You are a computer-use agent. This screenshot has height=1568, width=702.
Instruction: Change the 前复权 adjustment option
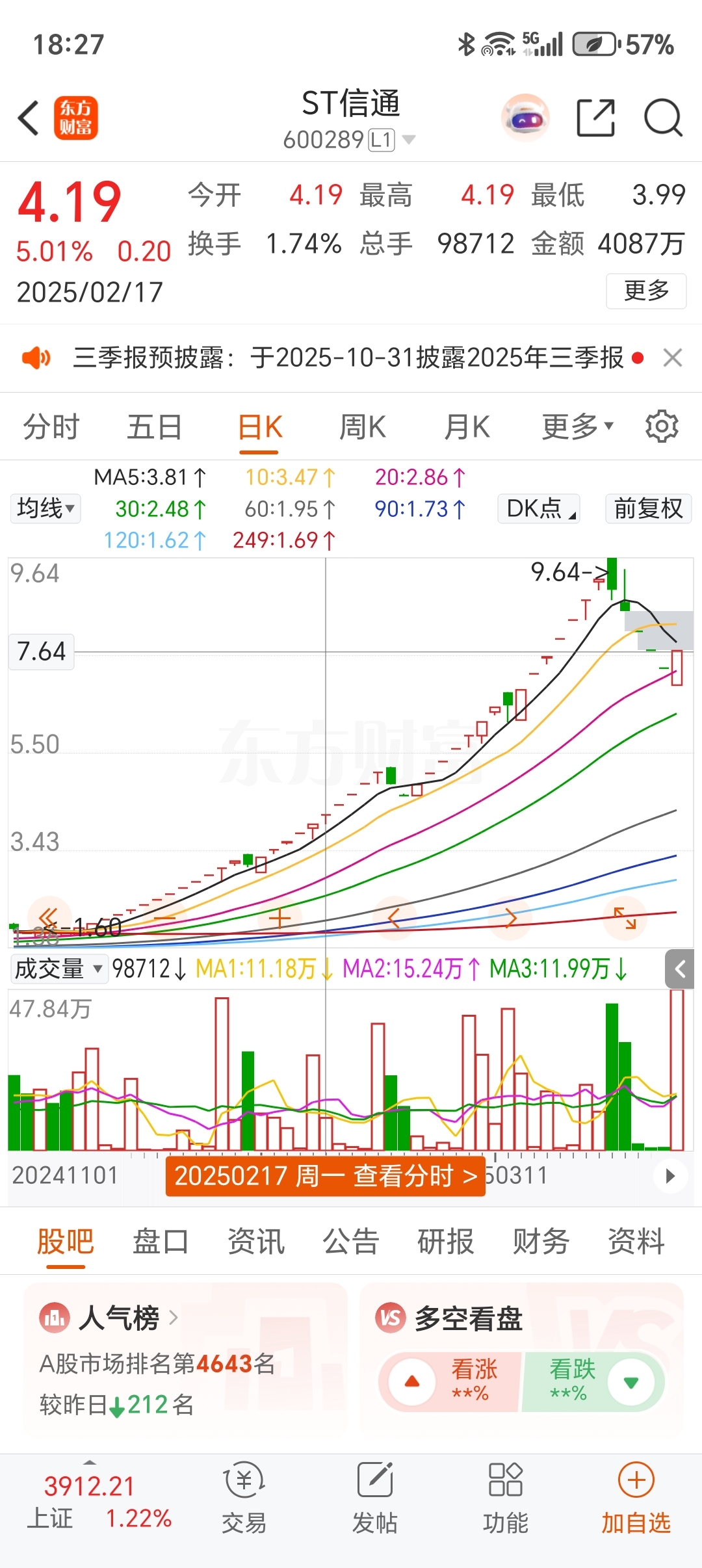pyautogui.click(x=648, y=508)
